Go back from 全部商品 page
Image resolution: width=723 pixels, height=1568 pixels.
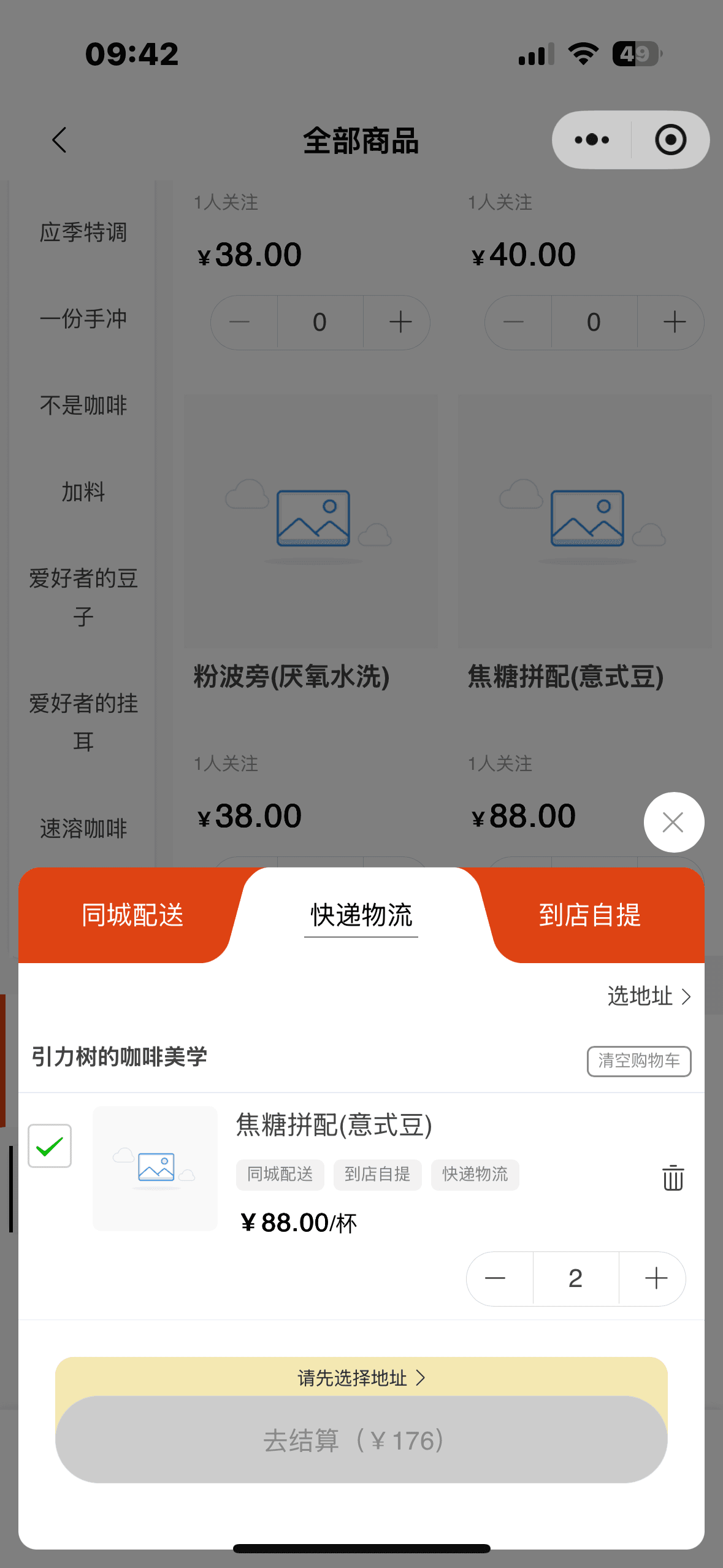59,140
